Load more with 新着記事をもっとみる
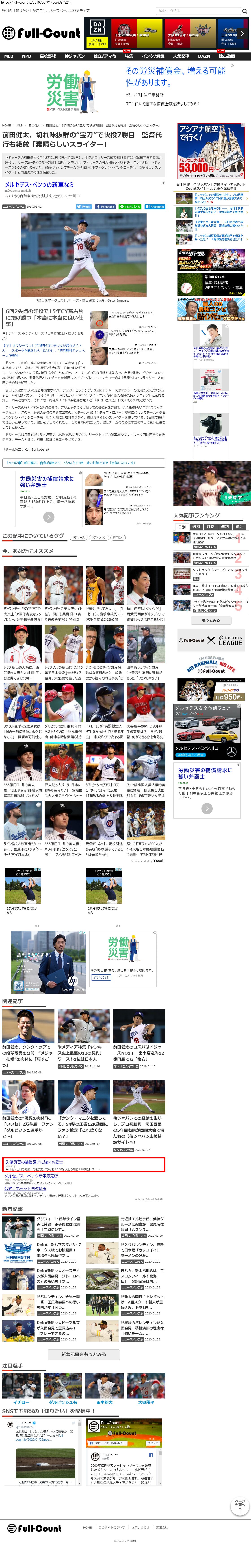 point(83,1354)
